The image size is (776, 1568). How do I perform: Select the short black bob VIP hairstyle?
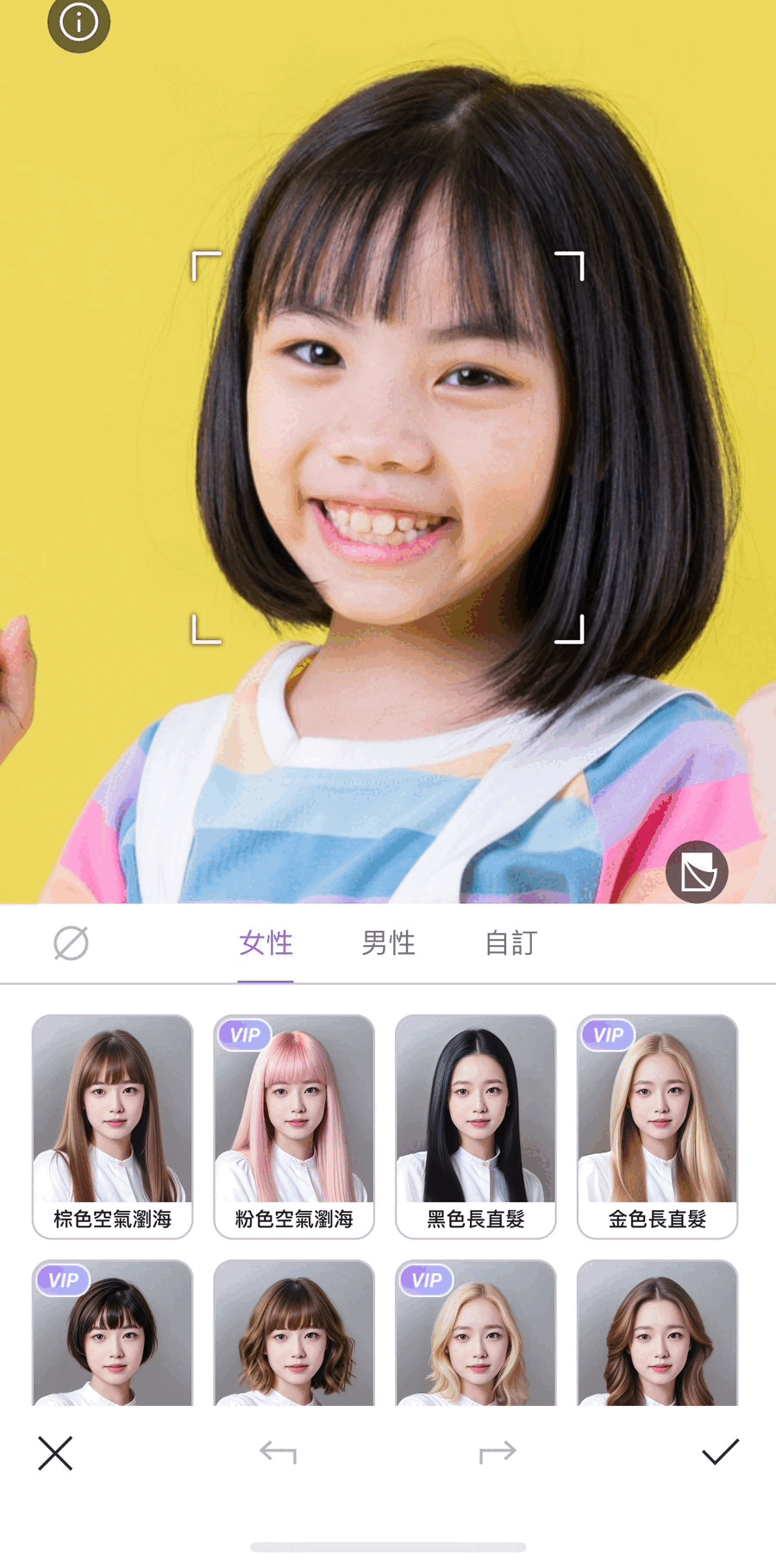(112, 1333)
